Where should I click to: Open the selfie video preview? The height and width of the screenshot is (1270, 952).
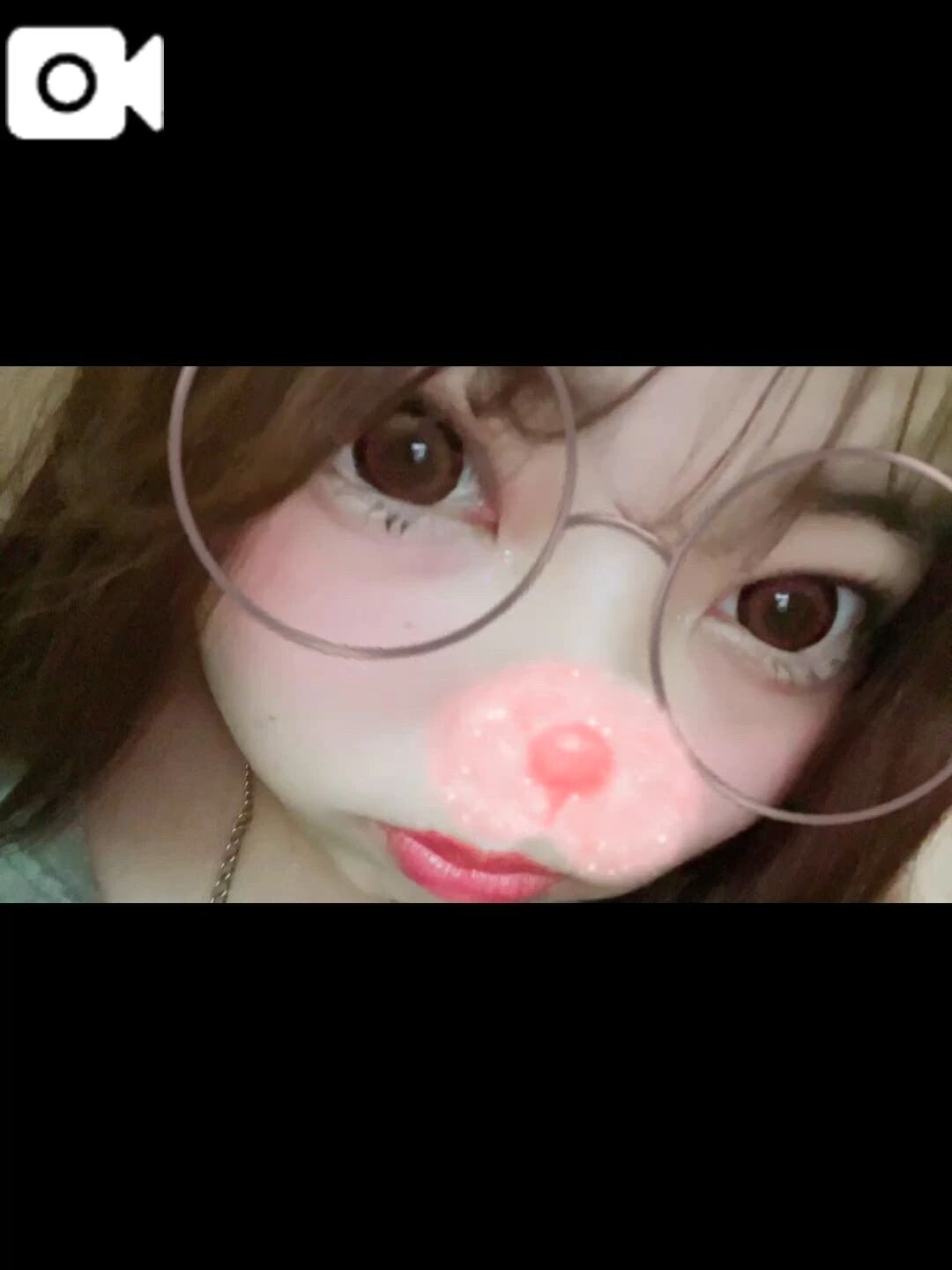pyautogui.click(x=476, y=633)
